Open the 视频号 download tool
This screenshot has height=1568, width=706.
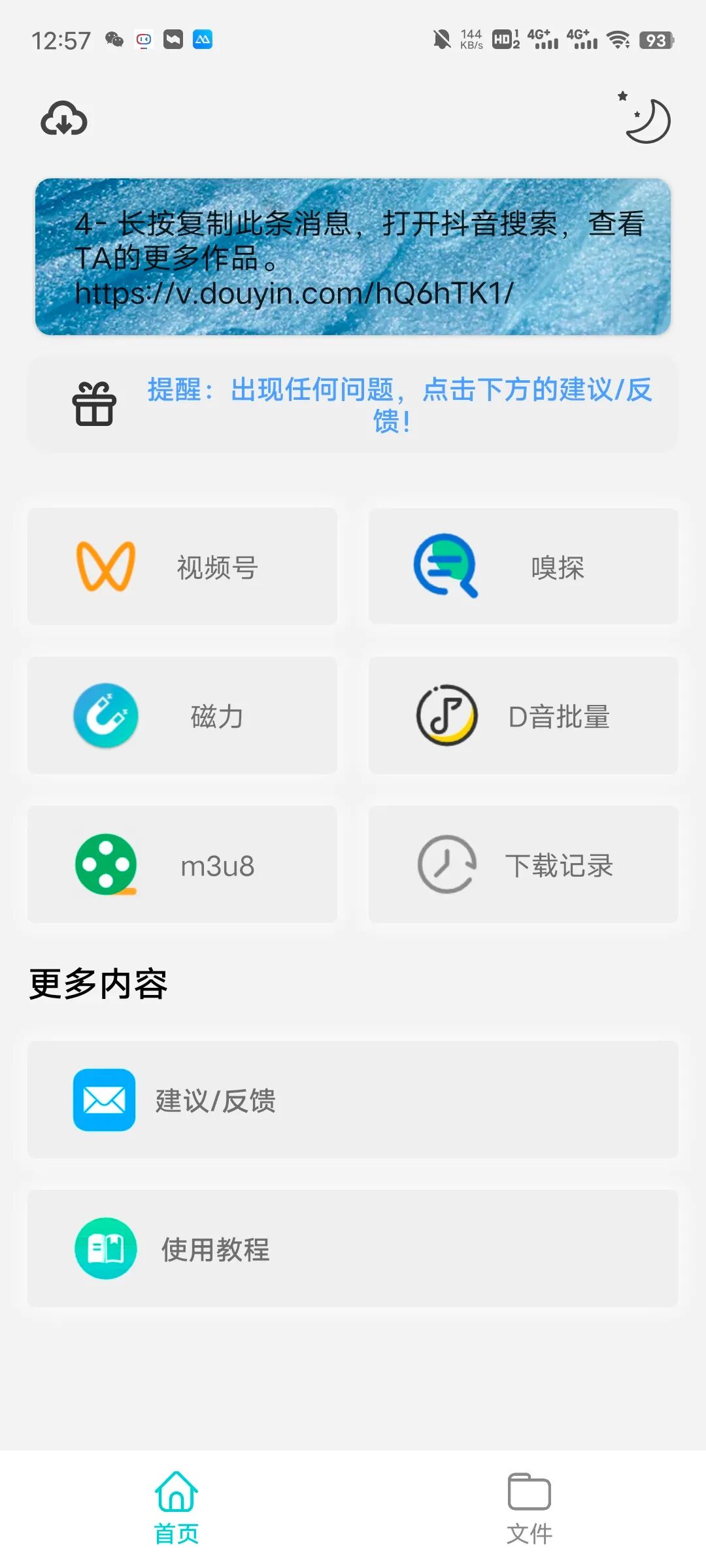click(x=182, y=566)
